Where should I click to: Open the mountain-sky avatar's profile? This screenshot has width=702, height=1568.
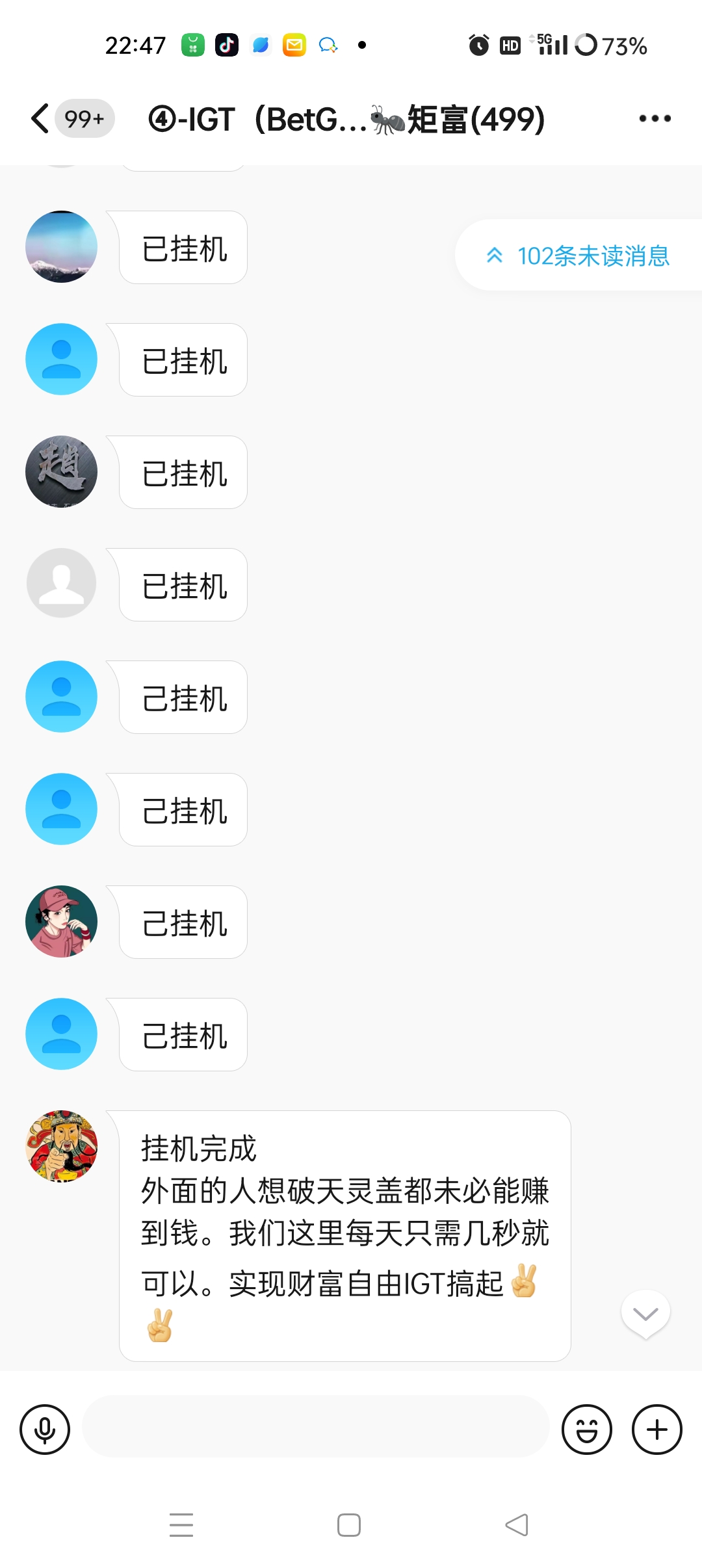pyautogui.click(x=62, y=247)
